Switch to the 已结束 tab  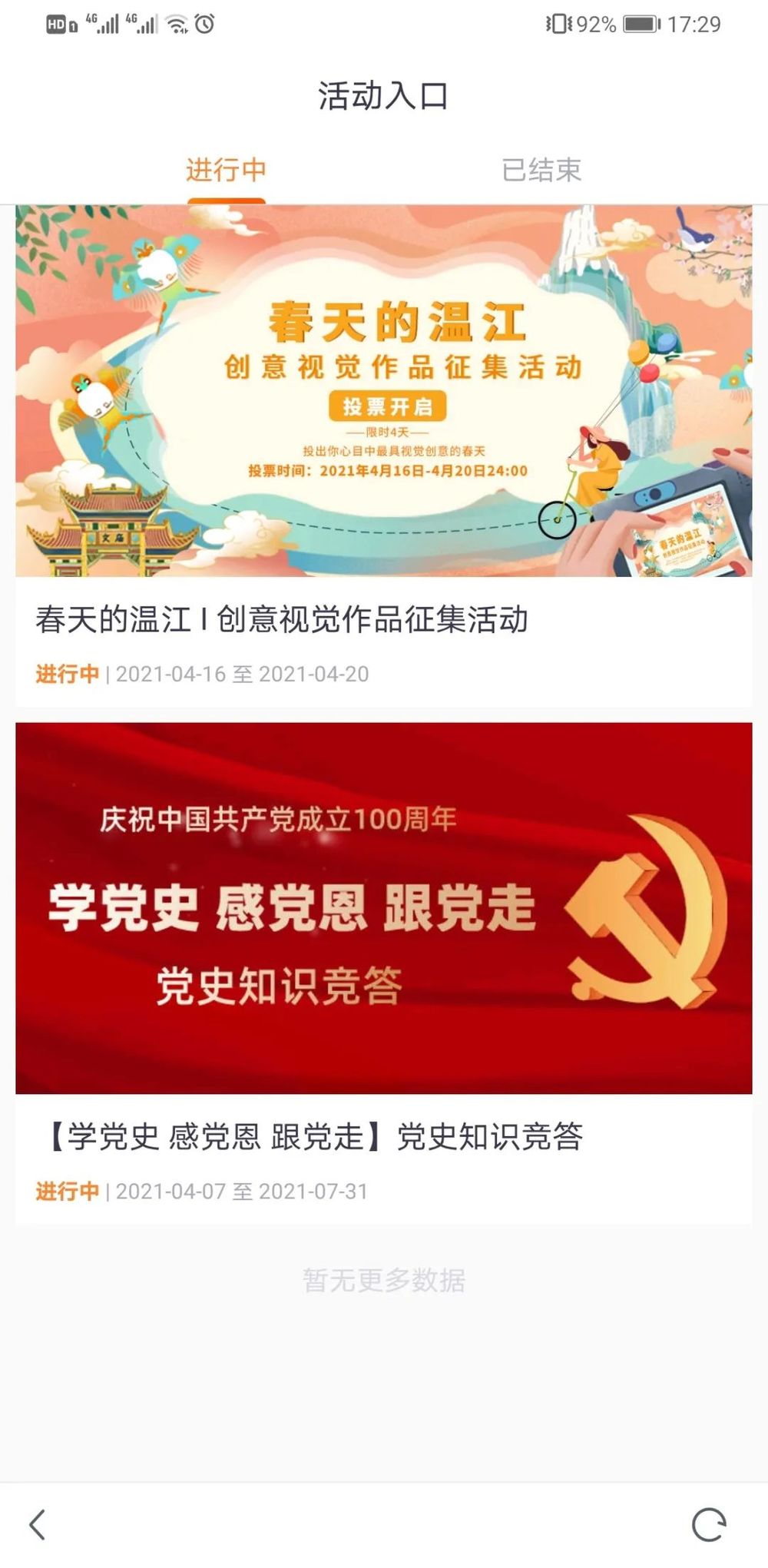coord(541,170)
